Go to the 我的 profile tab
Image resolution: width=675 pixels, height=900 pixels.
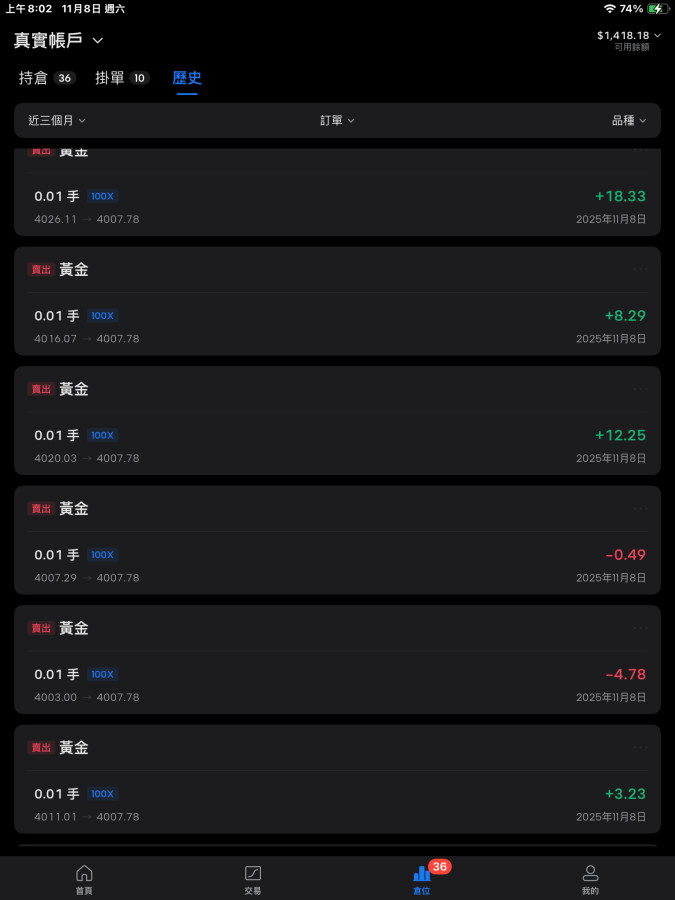click(x=590, y=879)
